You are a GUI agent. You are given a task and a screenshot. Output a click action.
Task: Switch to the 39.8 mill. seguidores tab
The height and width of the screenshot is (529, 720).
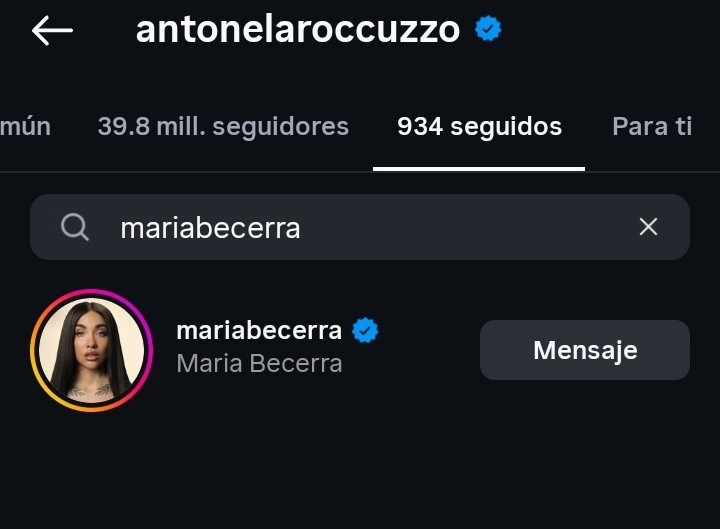pyautogui.click(x=223, y=127)
